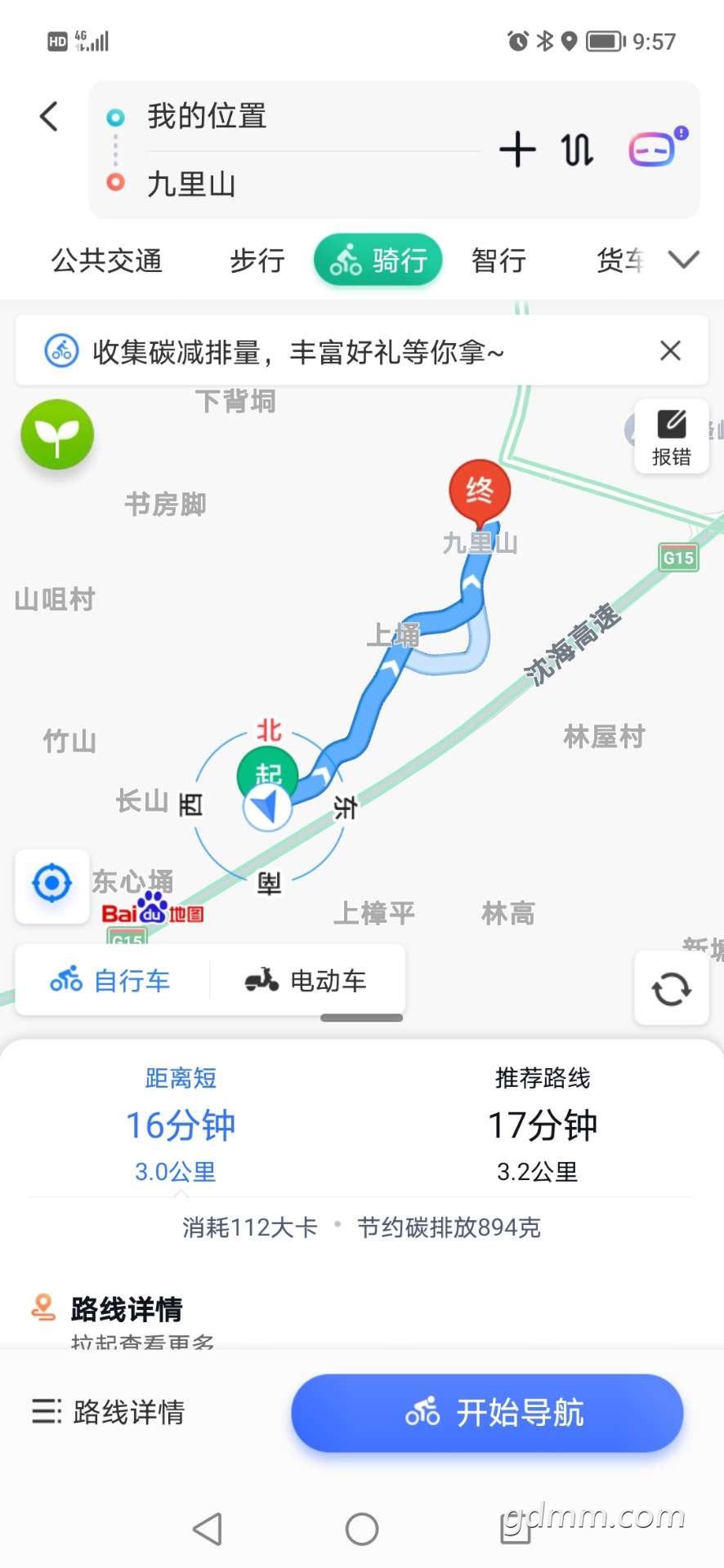Swap start and destination
The width and height of the screenshot is (724, 1568).
click(577, 150)
